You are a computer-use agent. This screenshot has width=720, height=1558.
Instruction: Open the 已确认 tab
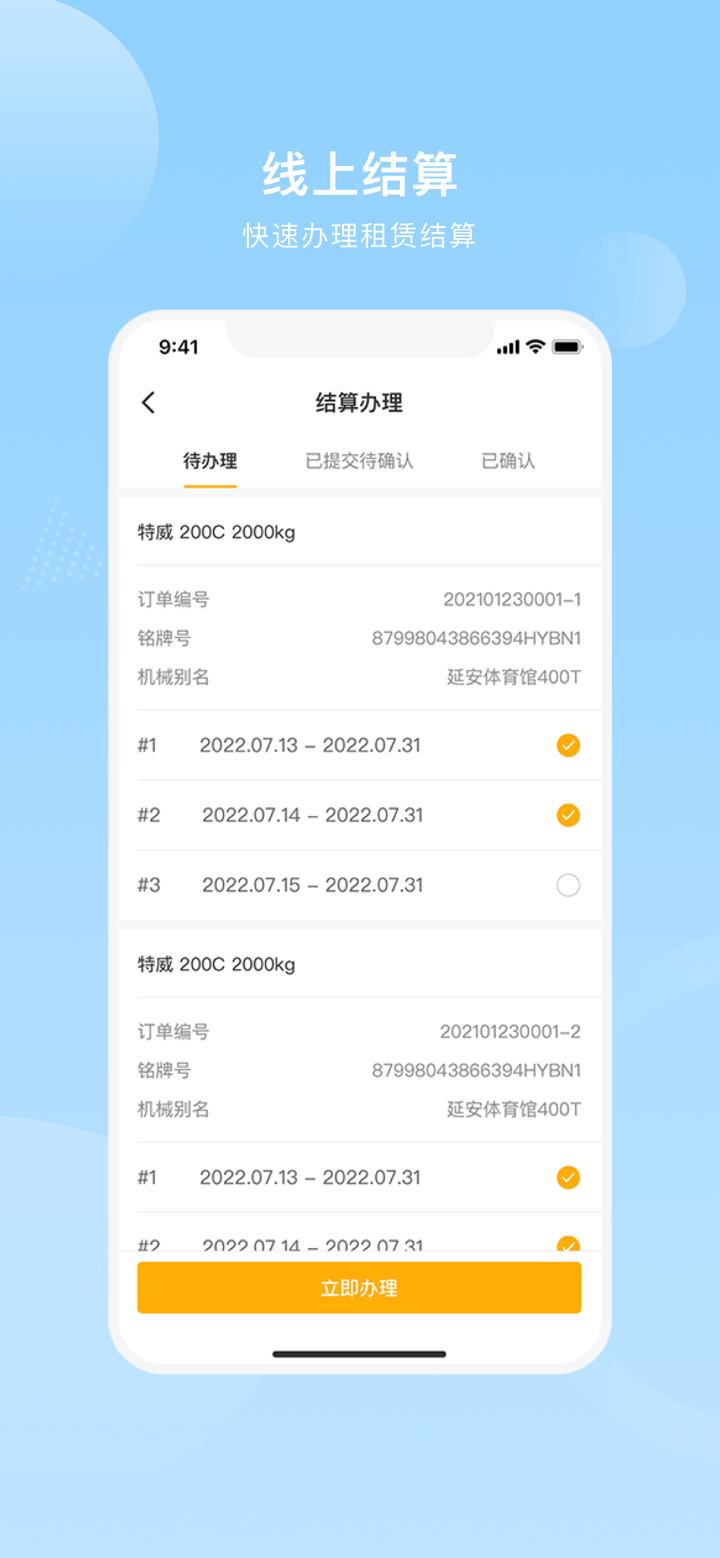pyautogui.click(x=507, y=461)
